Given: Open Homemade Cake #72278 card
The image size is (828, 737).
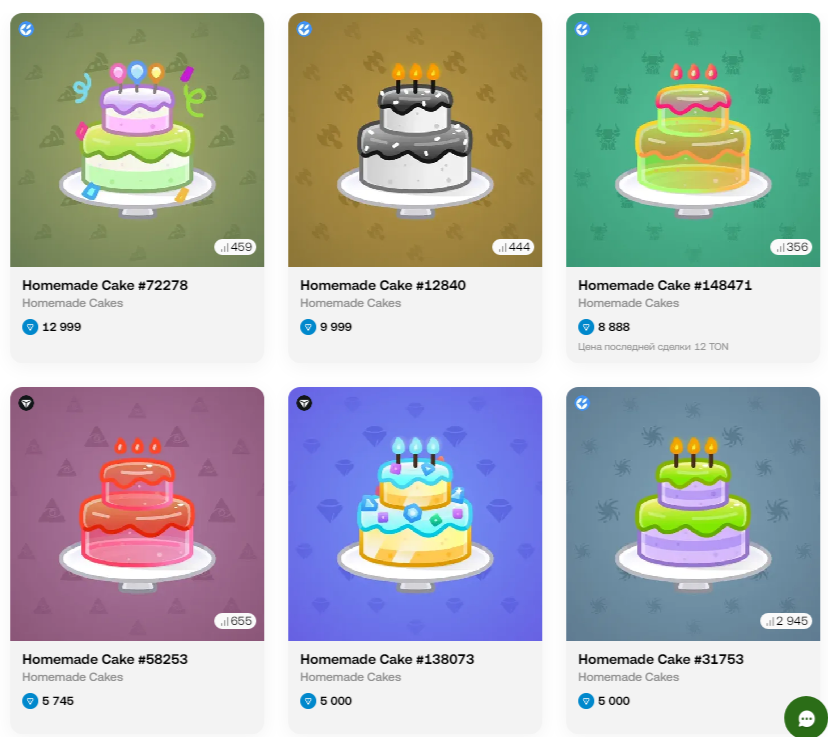Looking at the screenshot, I should click(137, 140).
